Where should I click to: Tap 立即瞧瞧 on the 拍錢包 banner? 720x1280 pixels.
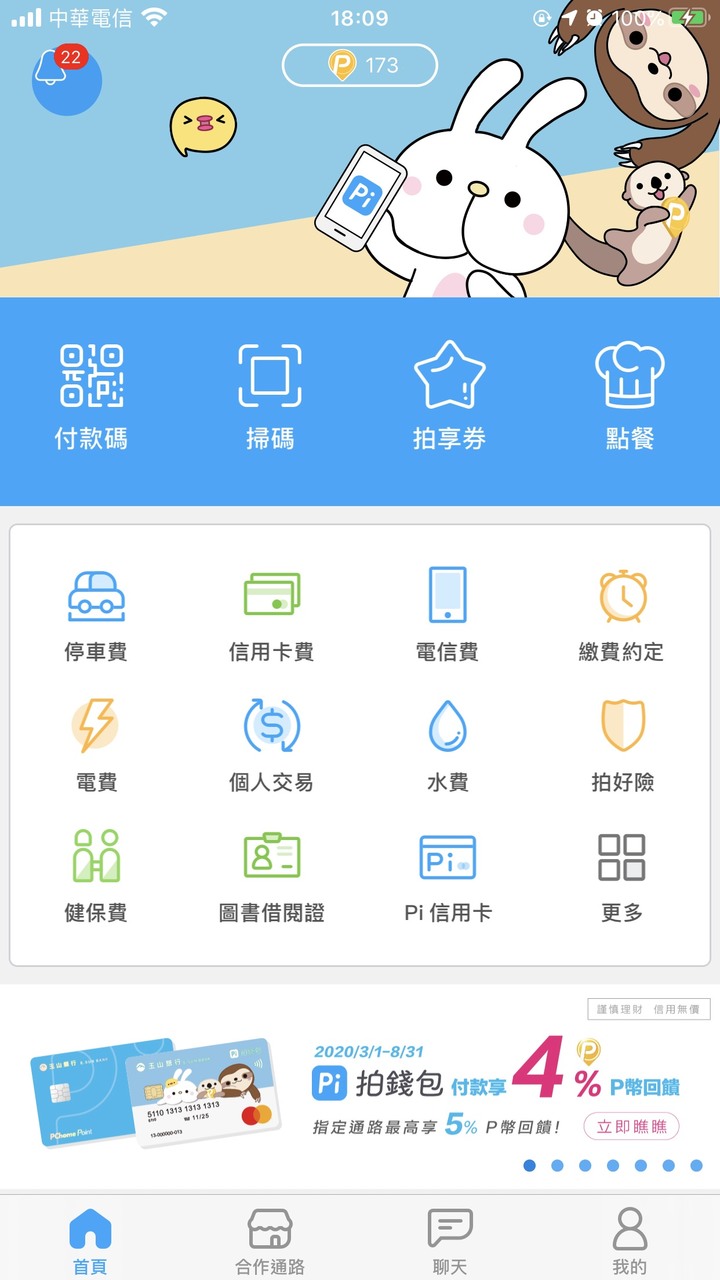[x=631, y=1126]
